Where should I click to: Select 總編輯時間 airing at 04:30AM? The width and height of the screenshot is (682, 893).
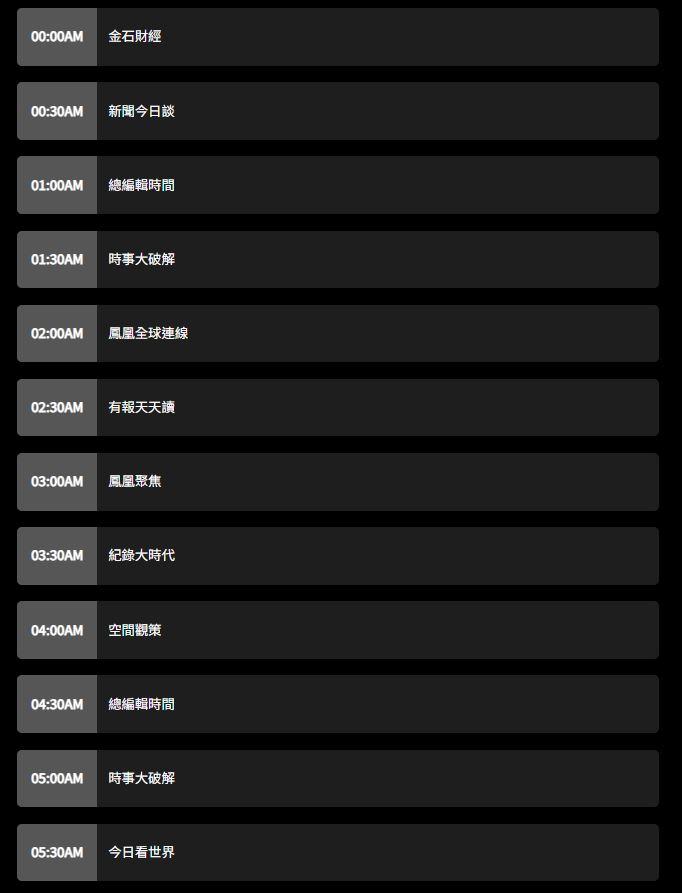pos(141,704)
